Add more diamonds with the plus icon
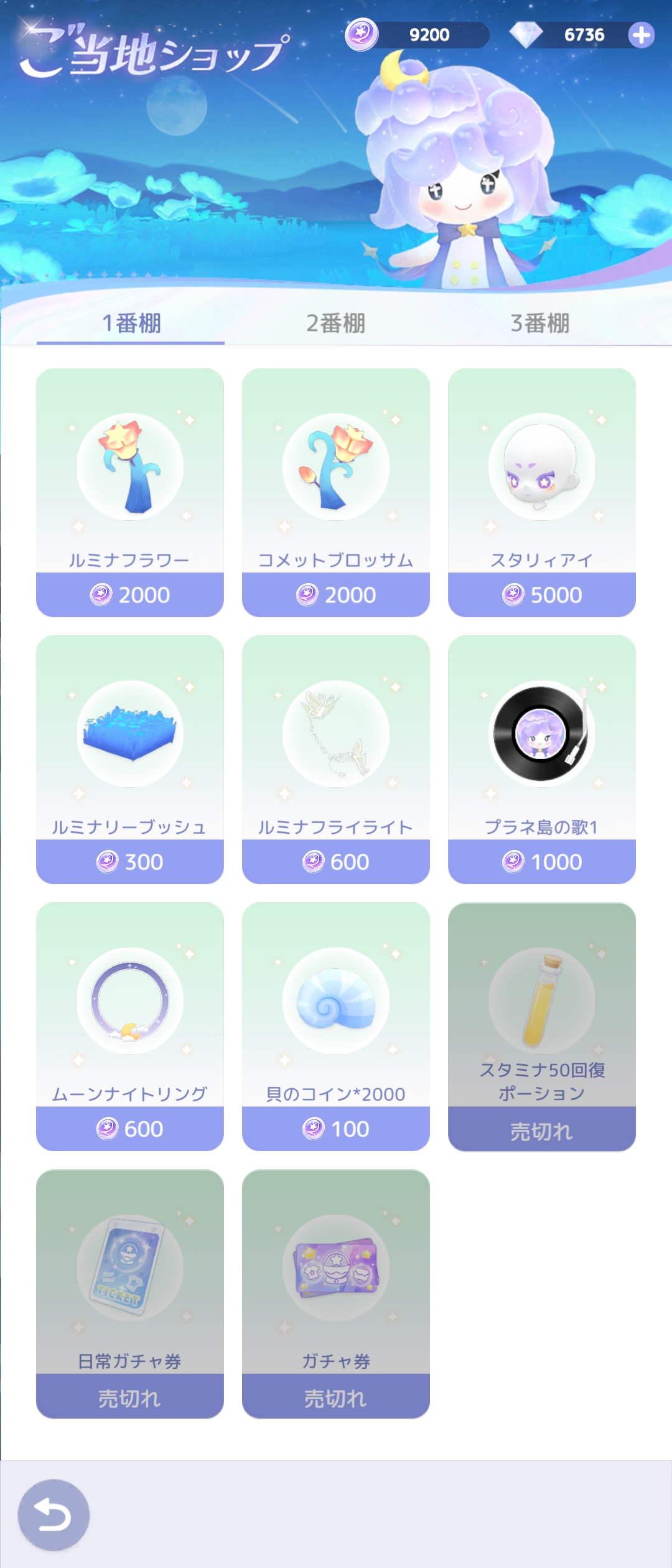This screenshot has height=1568, width=672. pyautogui.click(x=641, y=35)
